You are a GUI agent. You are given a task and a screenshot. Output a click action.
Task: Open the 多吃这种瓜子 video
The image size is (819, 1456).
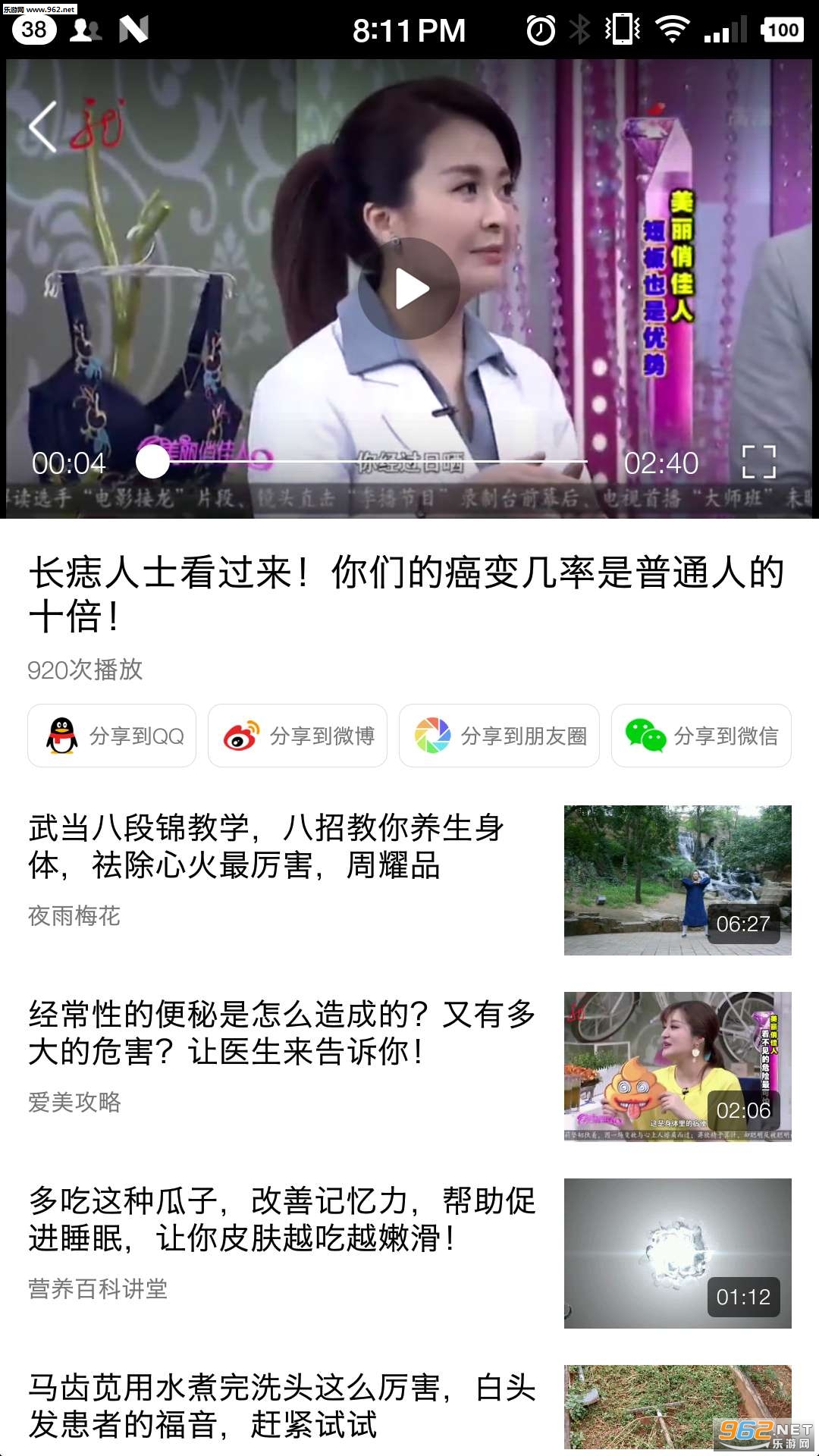tap(409, 1254)
